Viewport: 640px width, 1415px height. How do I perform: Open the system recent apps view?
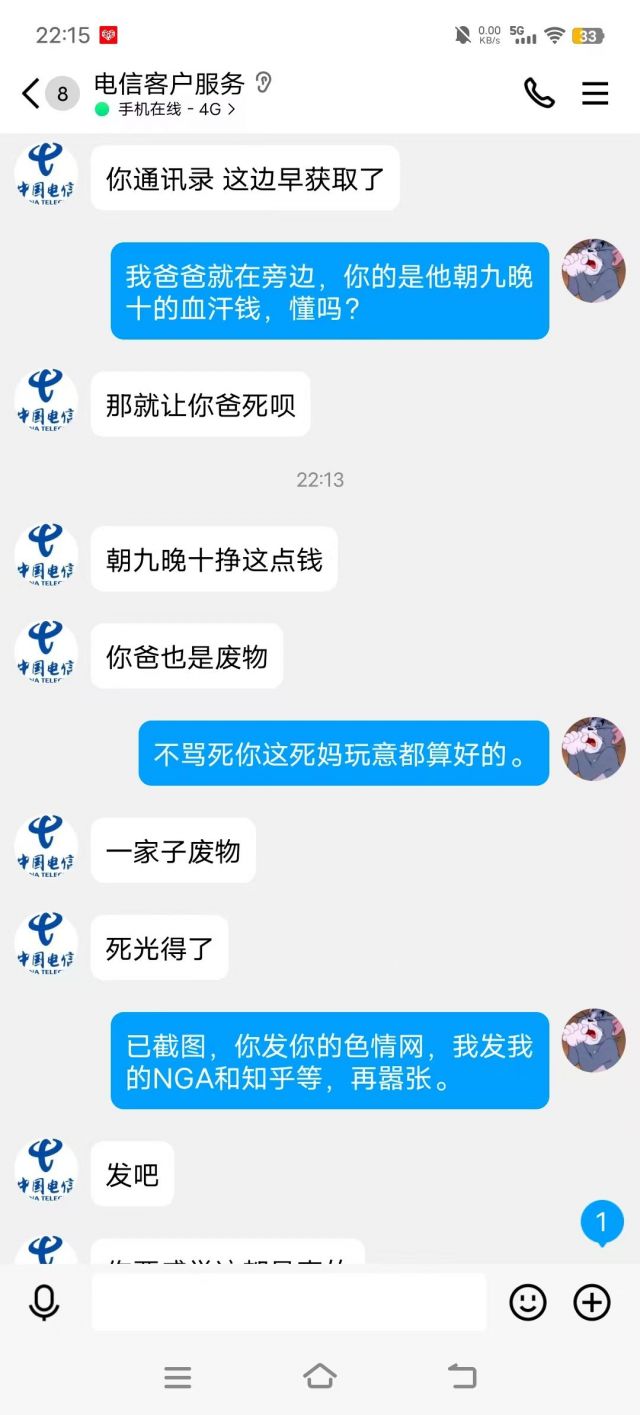pyautogui.click(x=178, y=1377)
